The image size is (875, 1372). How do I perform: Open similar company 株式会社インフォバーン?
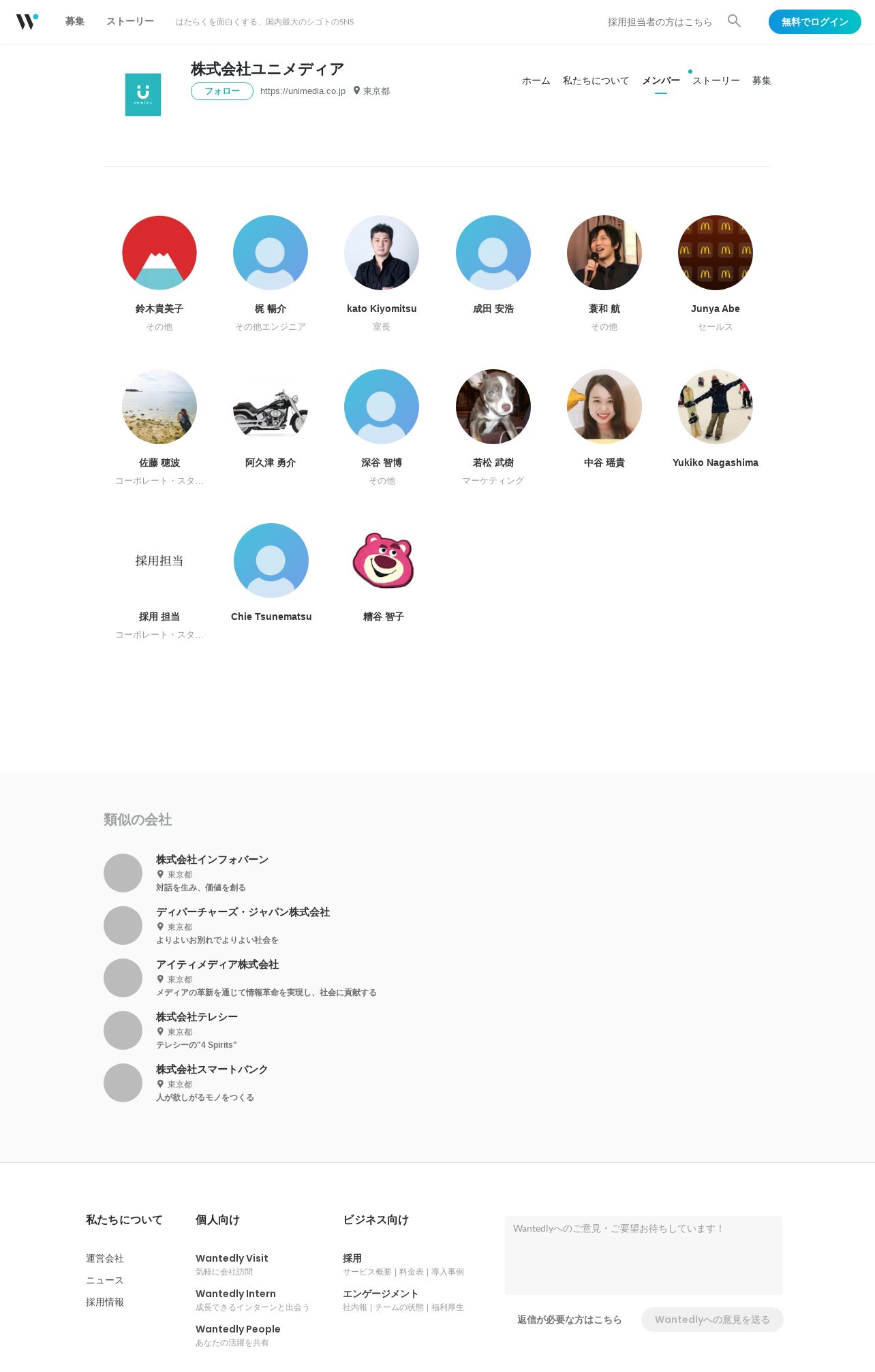pos(212,860)
